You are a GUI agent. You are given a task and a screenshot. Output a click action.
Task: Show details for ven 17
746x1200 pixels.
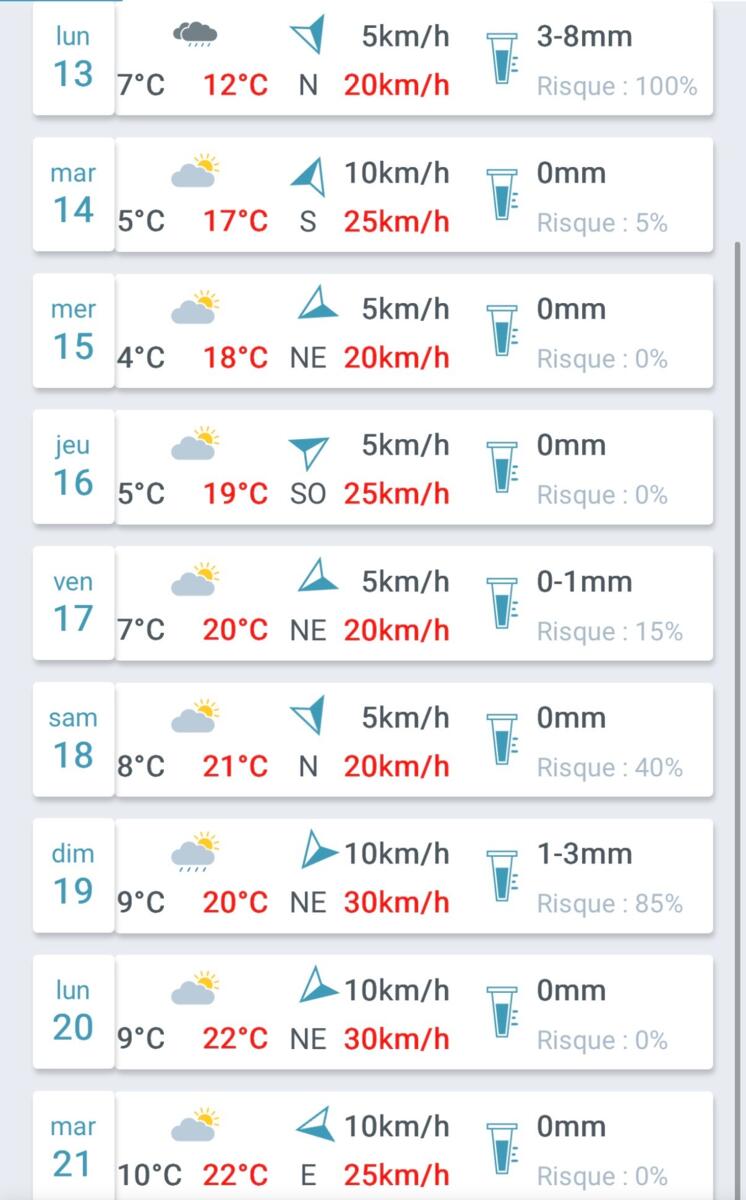373,605
